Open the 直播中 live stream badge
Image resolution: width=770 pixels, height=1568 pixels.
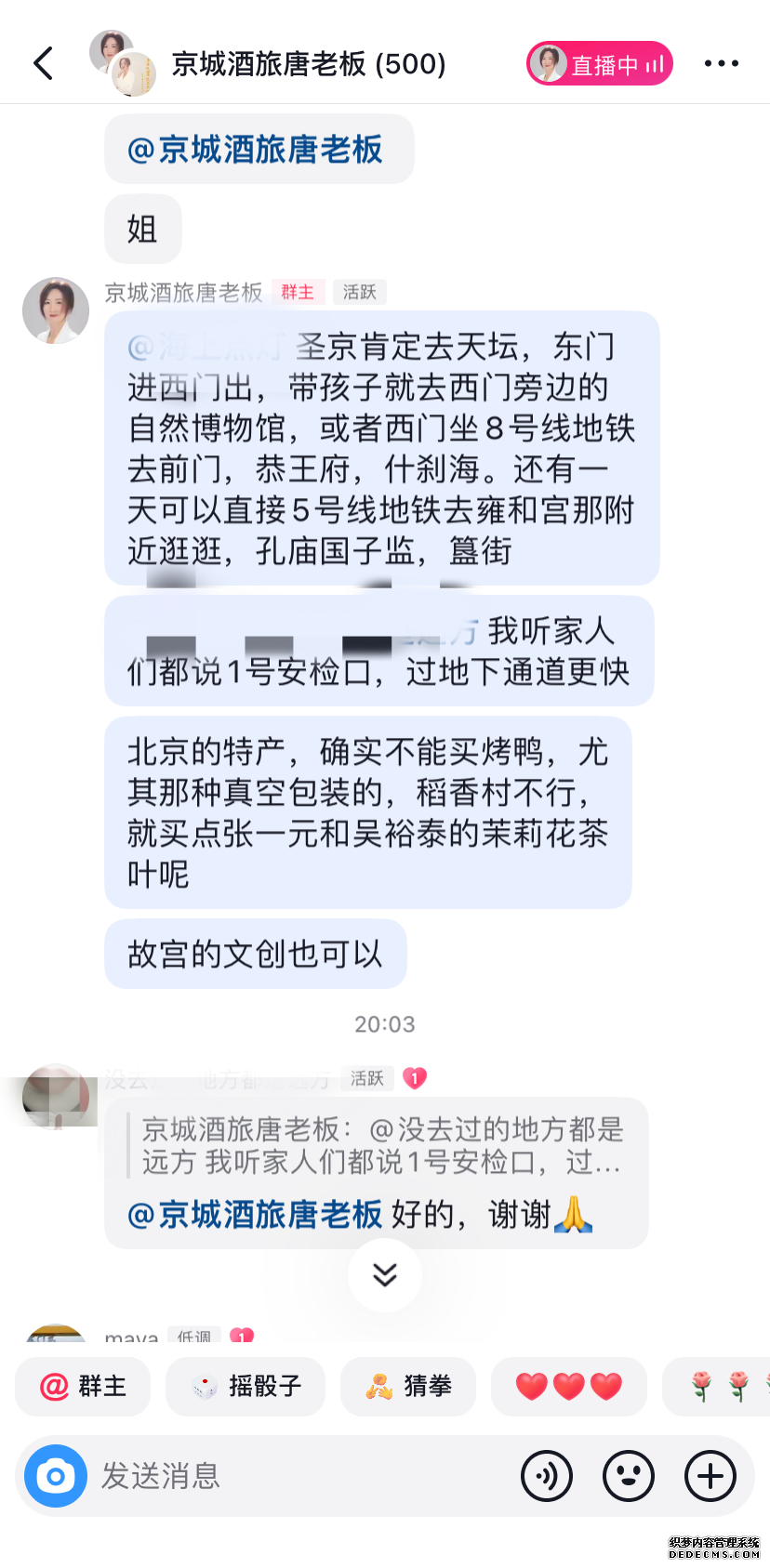click(x=600, y=63)
